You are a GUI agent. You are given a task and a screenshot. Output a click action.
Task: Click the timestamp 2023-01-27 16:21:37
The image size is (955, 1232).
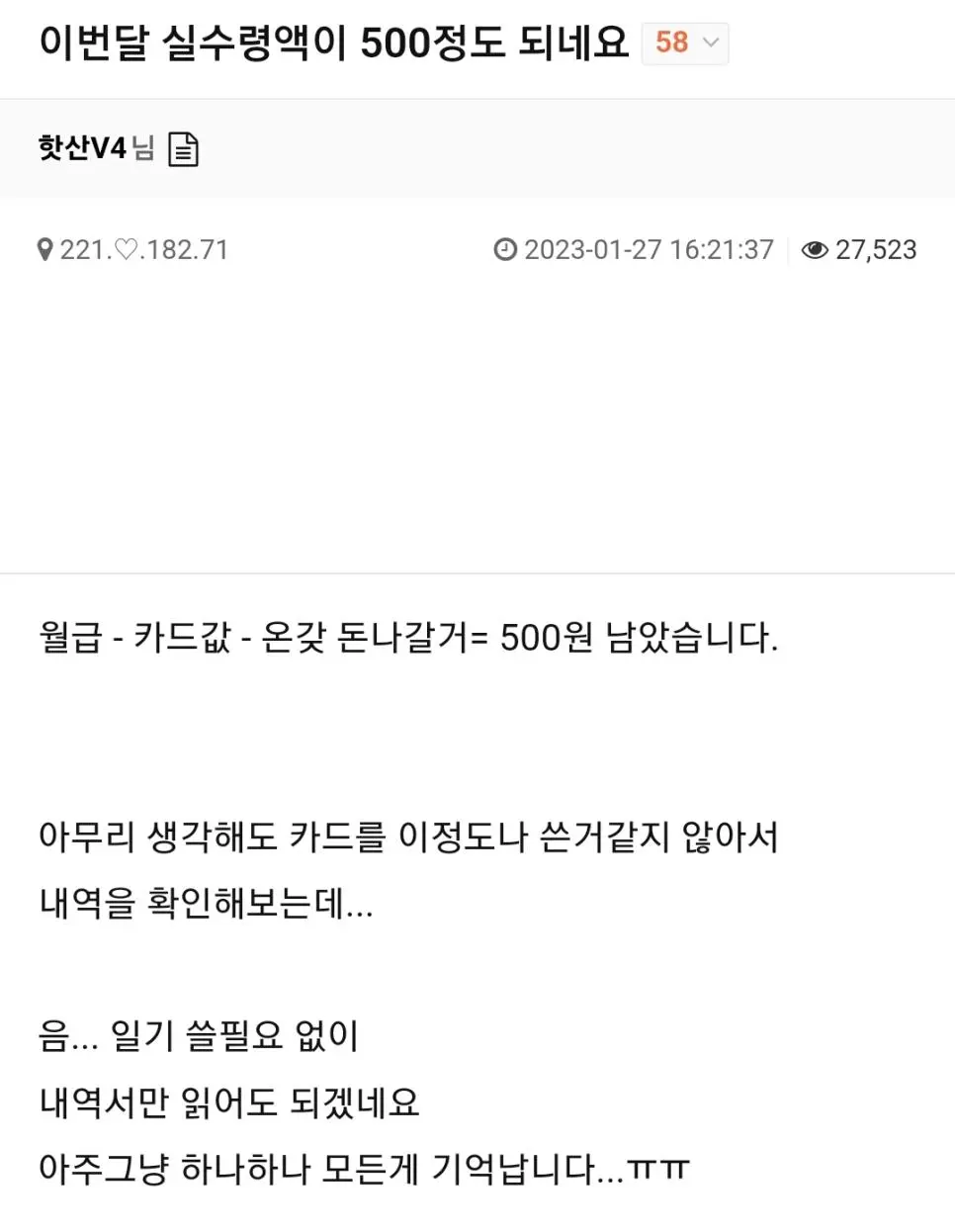(x=648, y=250)
